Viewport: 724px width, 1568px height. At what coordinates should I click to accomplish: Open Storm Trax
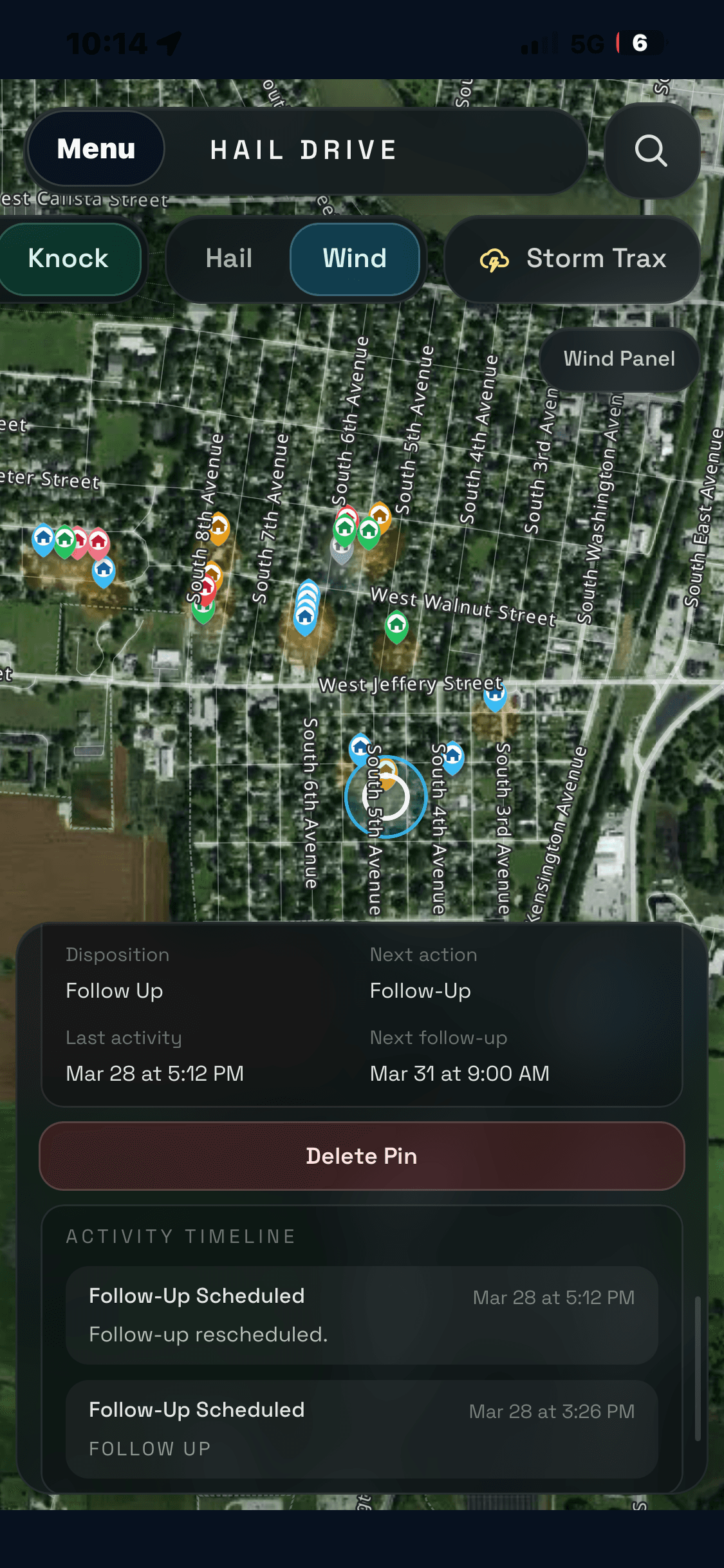(571, 258)
